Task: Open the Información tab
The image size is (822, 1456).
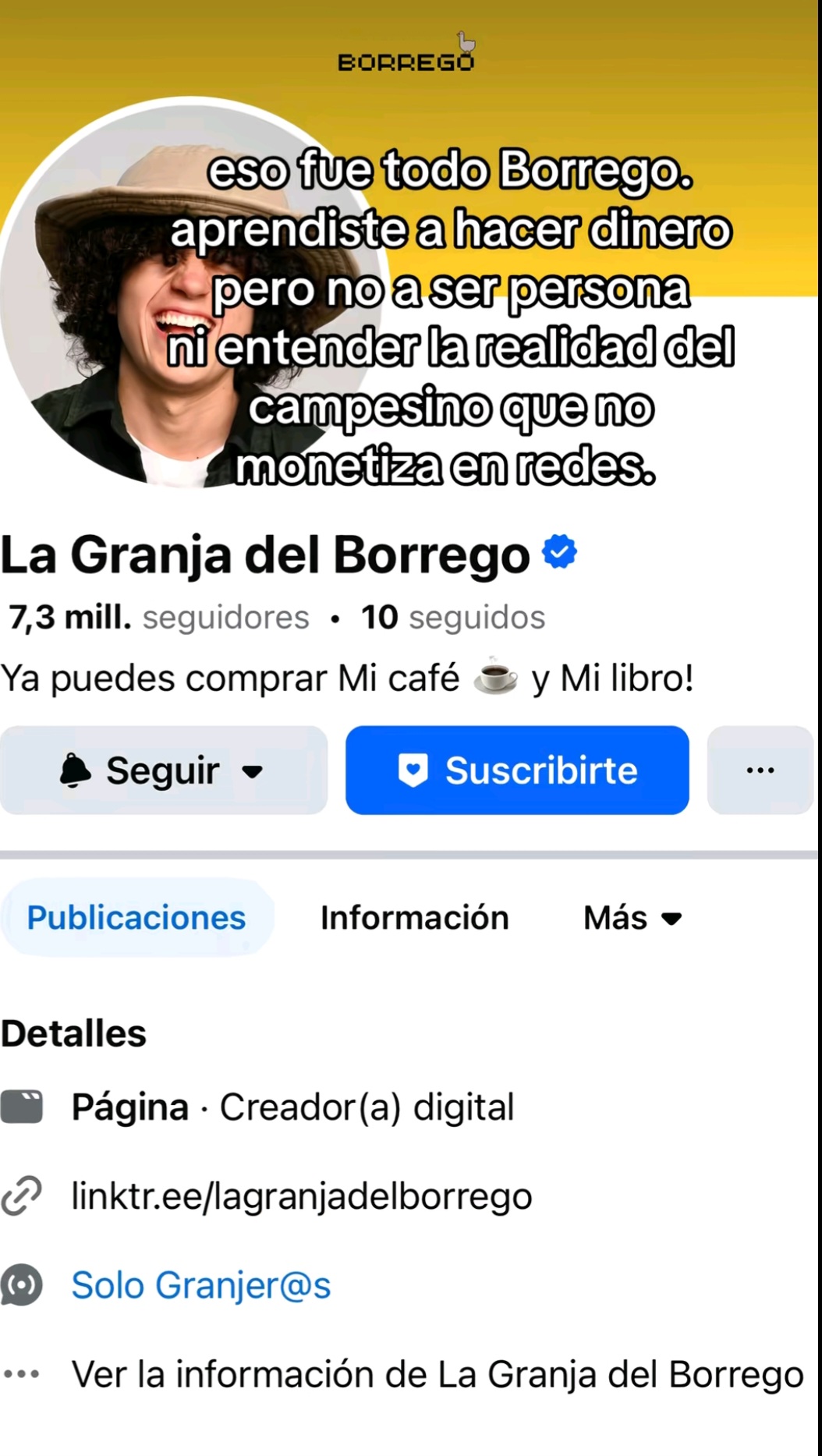Action: click(414, 918)
